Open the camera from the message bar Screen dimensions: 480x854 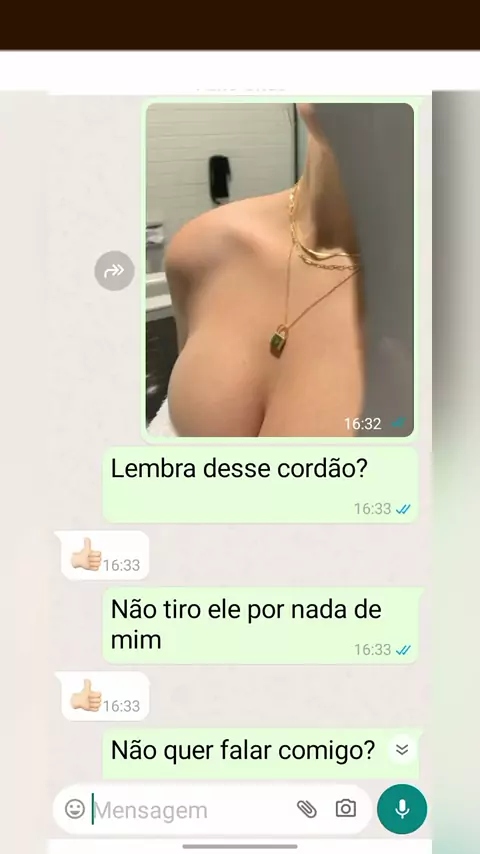click(345, 809)
